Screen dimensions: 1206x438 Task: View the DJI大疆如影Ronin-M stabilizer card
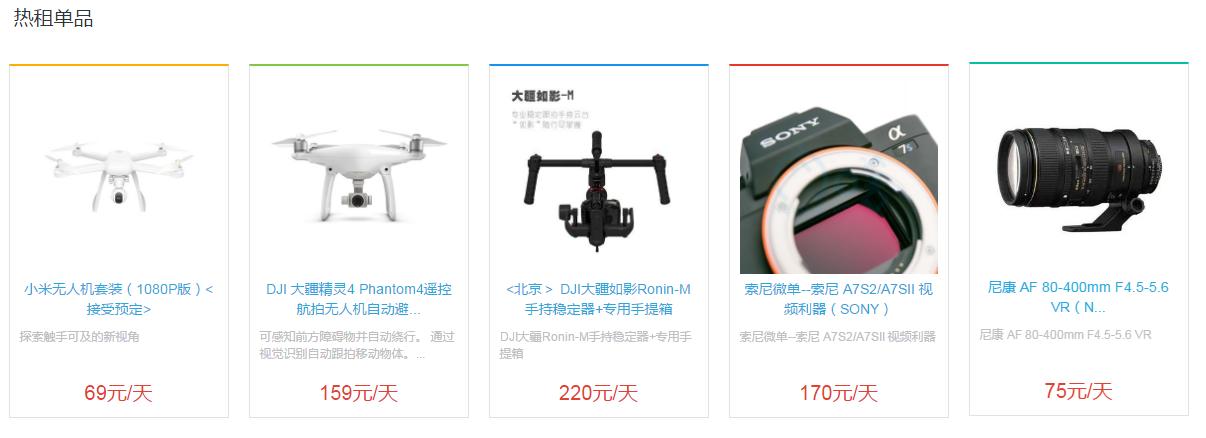coord(599,241)
